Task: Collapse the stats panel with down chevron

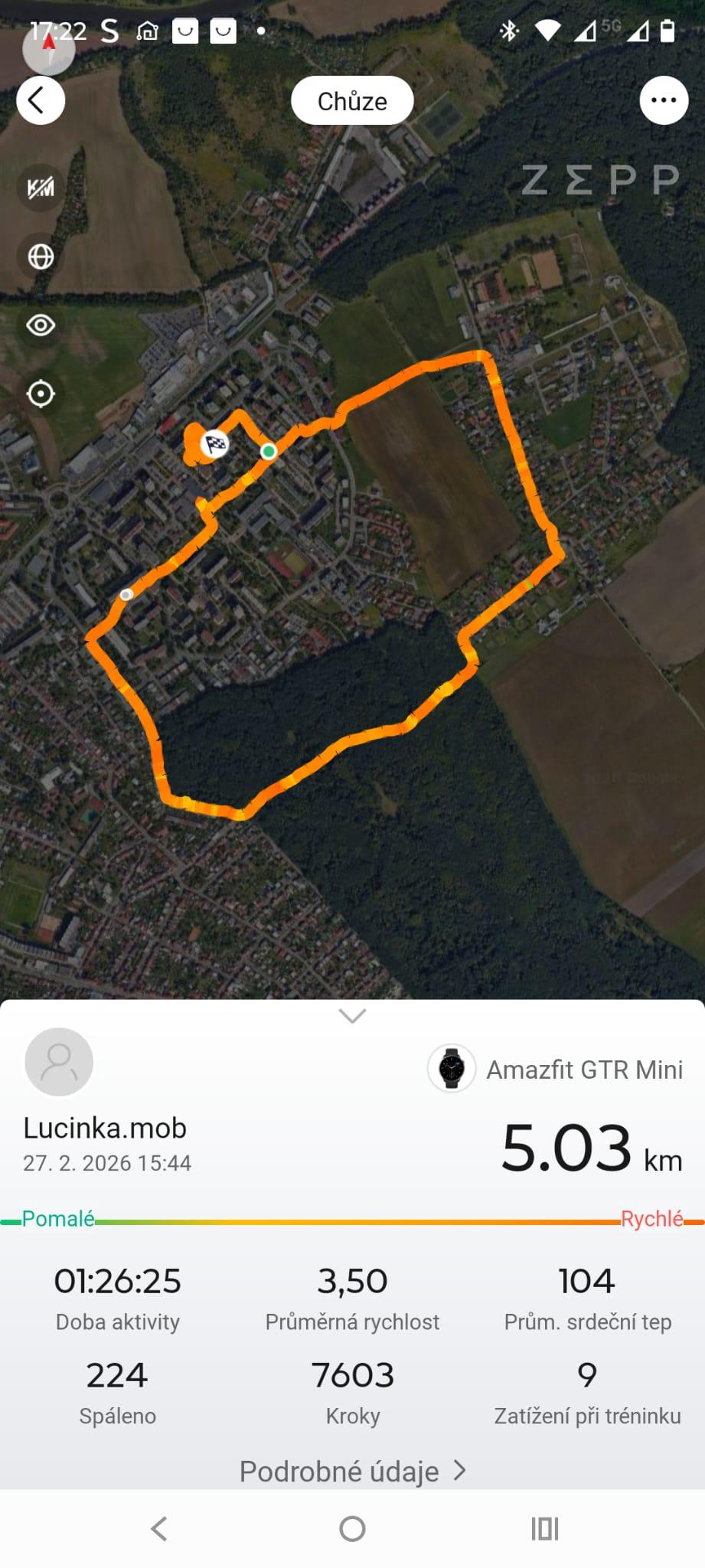Action: 352,1016
